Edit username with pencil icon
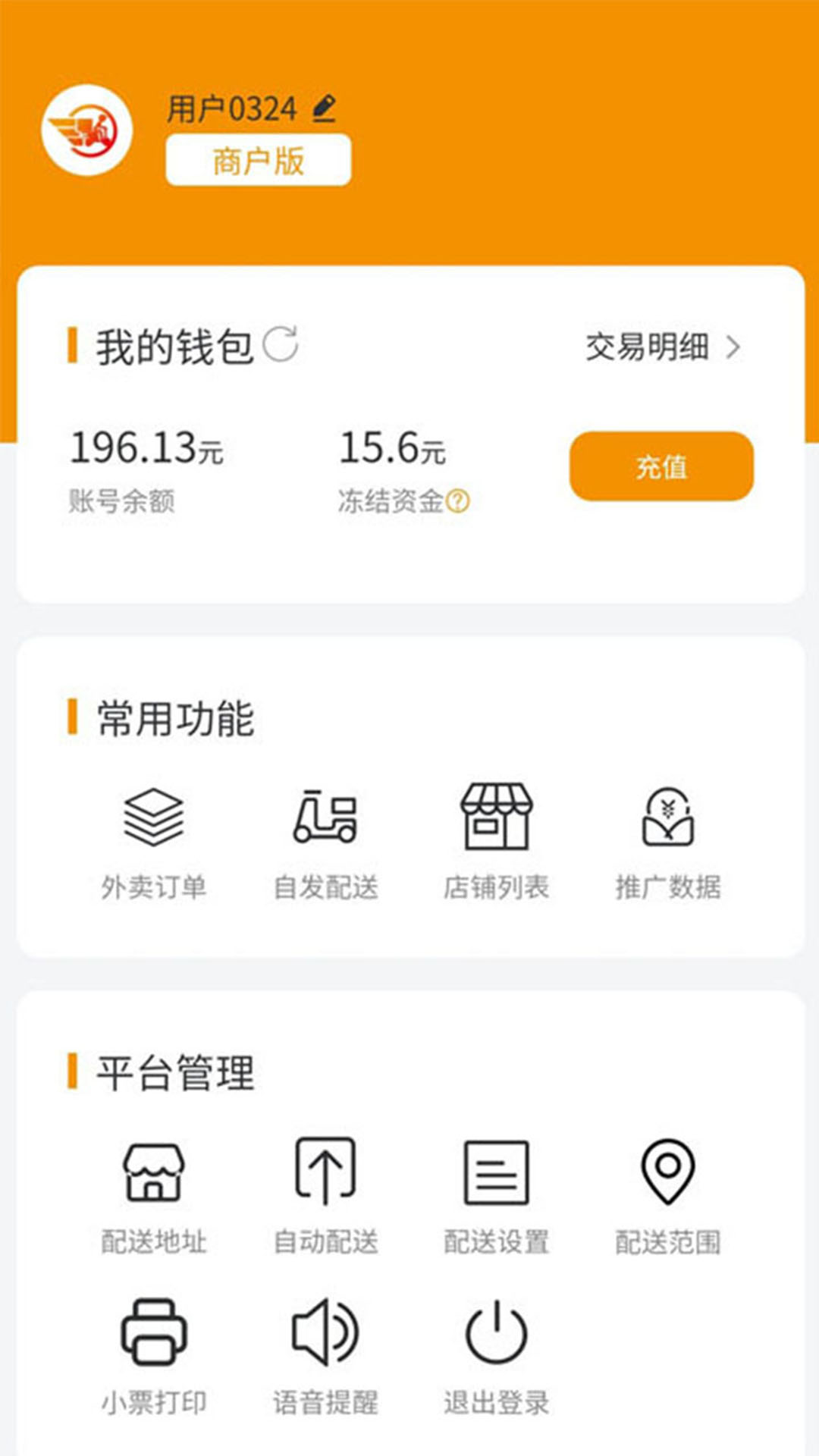The width and height of the screenshot is (819, 1456). pyautogui.click(x=325, y=108)
